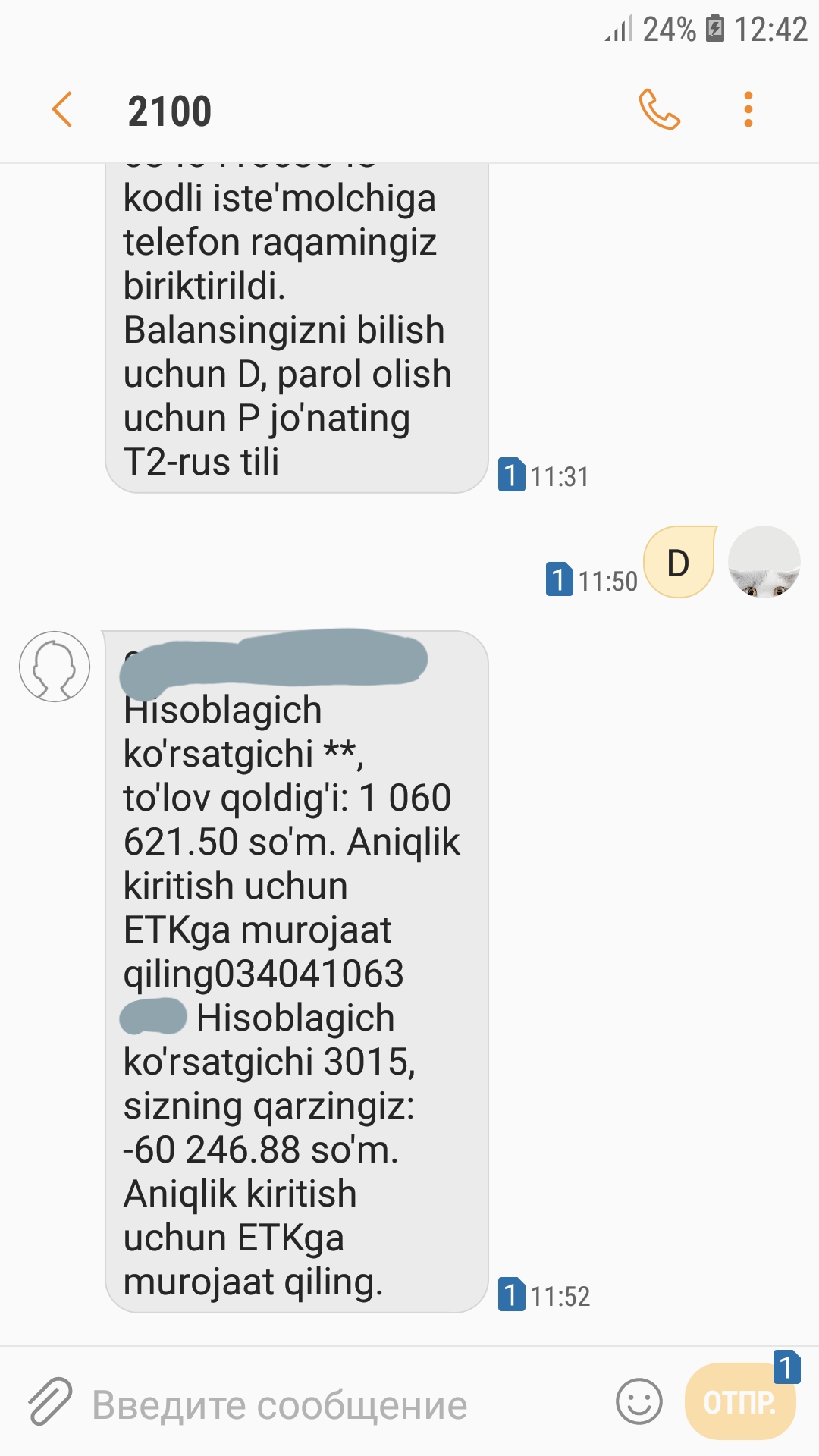Open the emoji picker

click(x=639, y=1401)
